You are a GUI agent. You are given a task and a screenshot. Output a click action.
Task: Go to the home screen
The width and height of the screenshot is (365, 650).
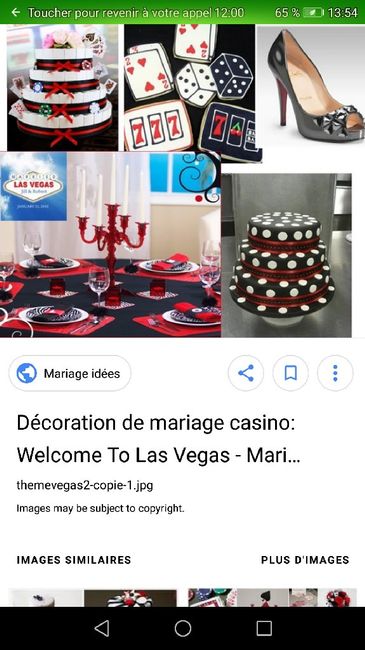pos(182,628)
